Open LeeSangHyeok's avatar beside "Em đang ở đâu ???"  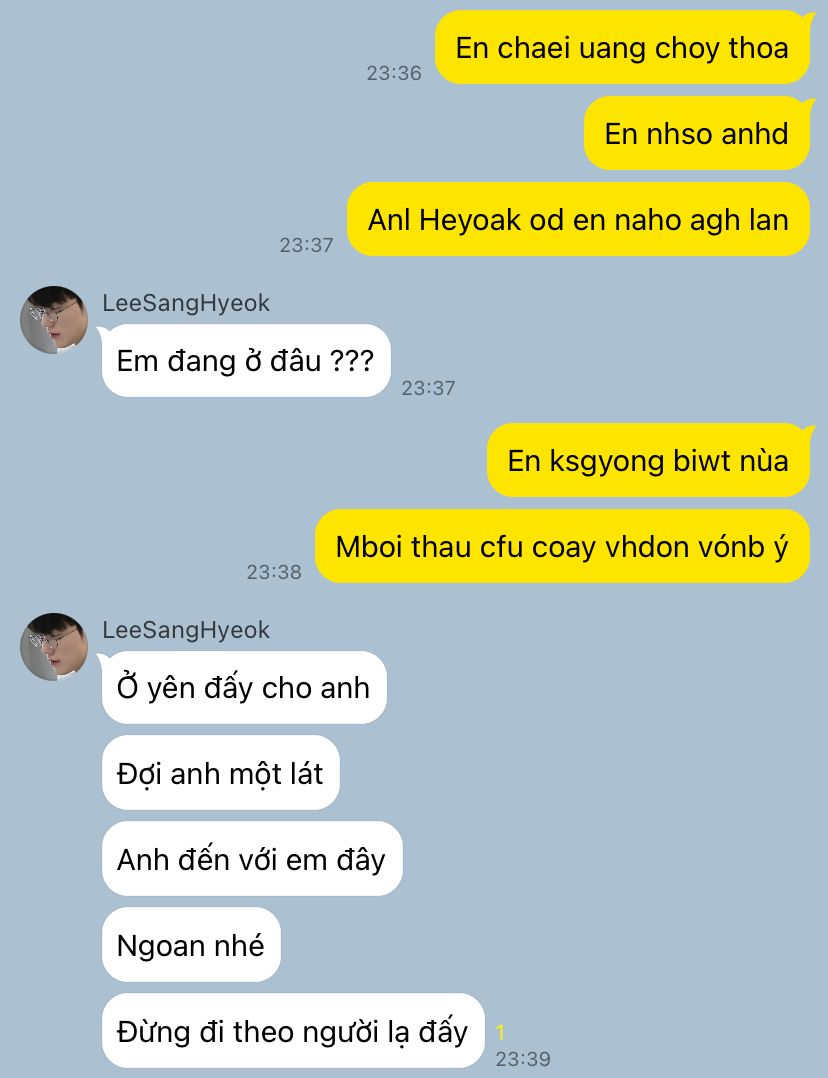(x=54, y=320)
